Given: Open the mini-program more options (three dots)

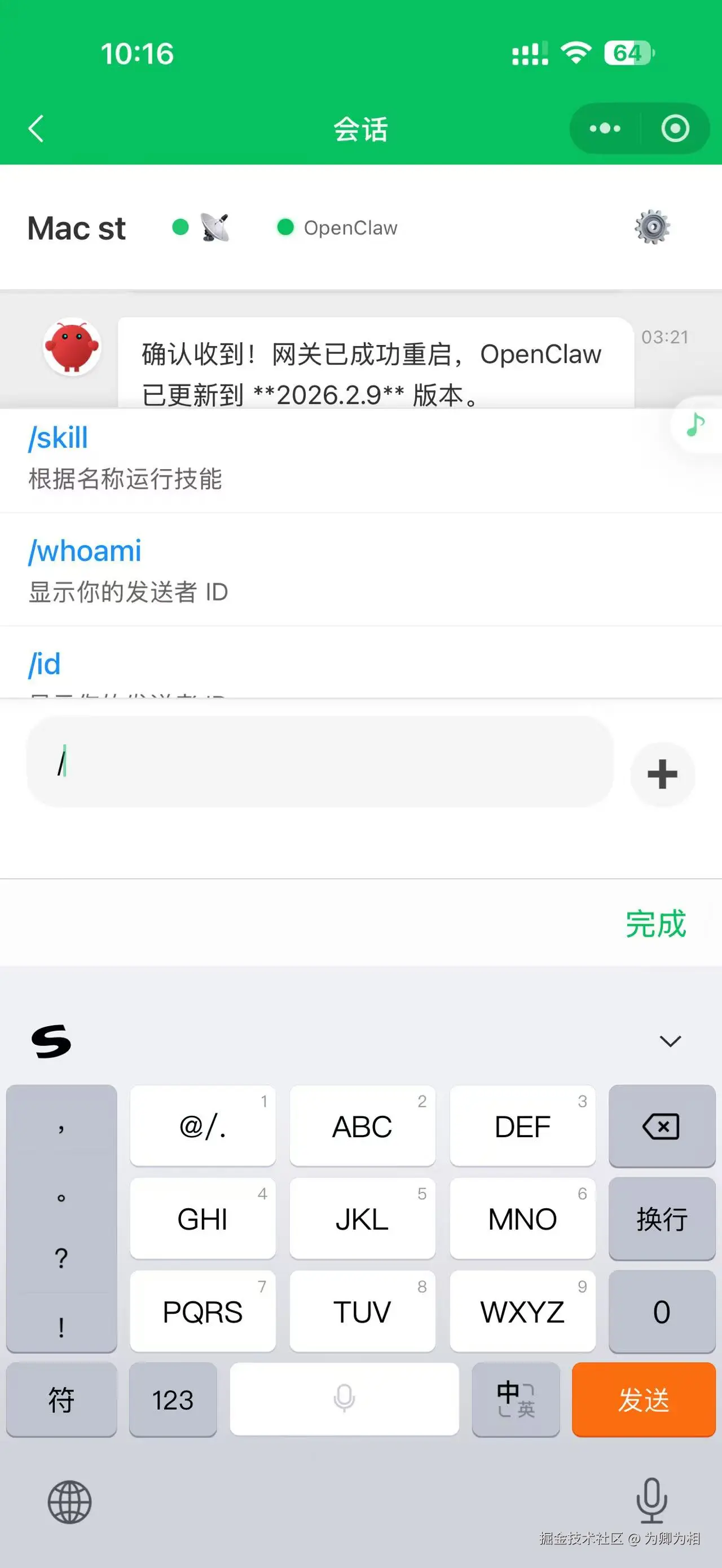Looking at the screenshot, I should 604,129.
